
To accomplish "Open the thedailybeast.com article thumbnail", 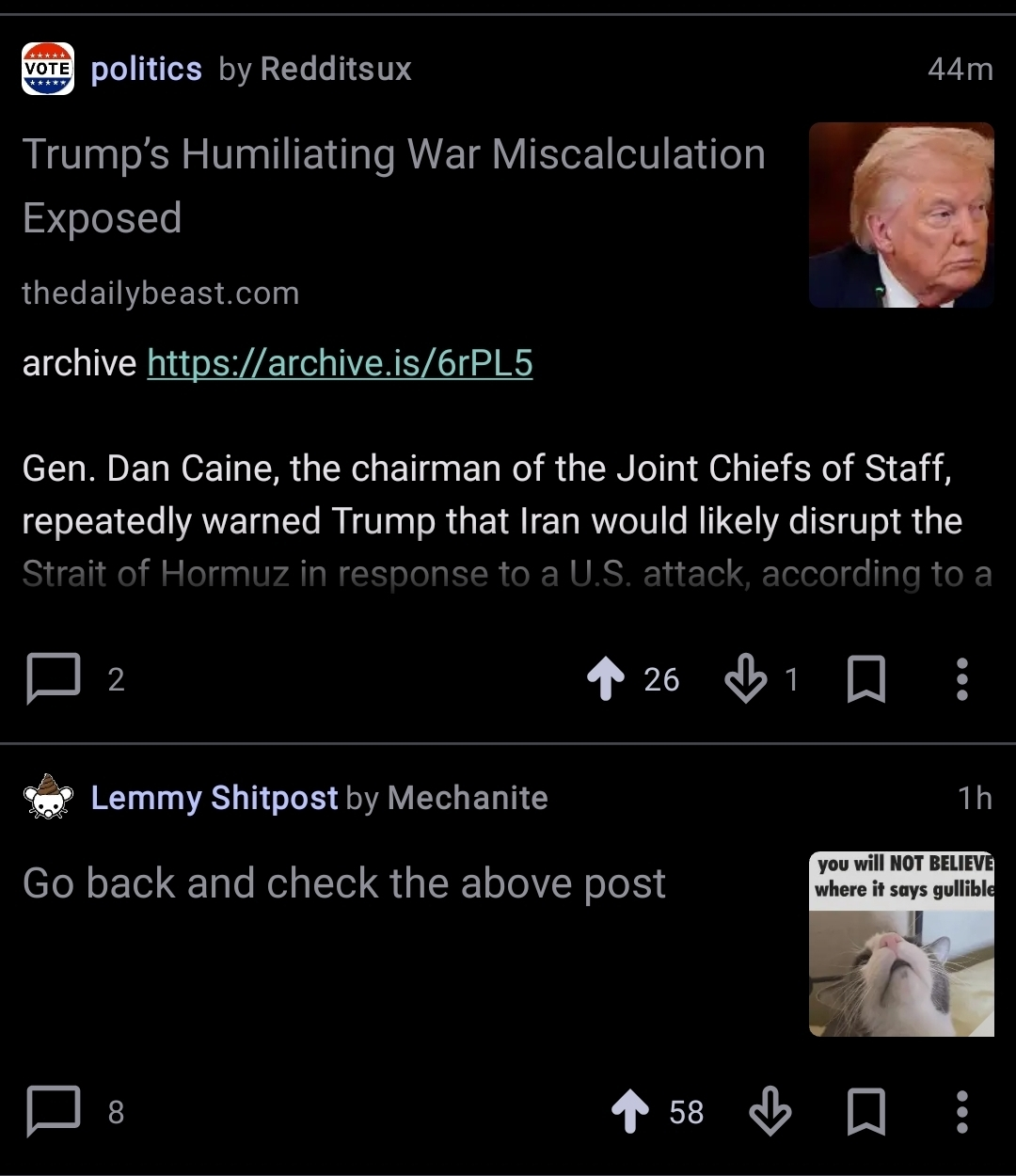I will click(901, 215).
